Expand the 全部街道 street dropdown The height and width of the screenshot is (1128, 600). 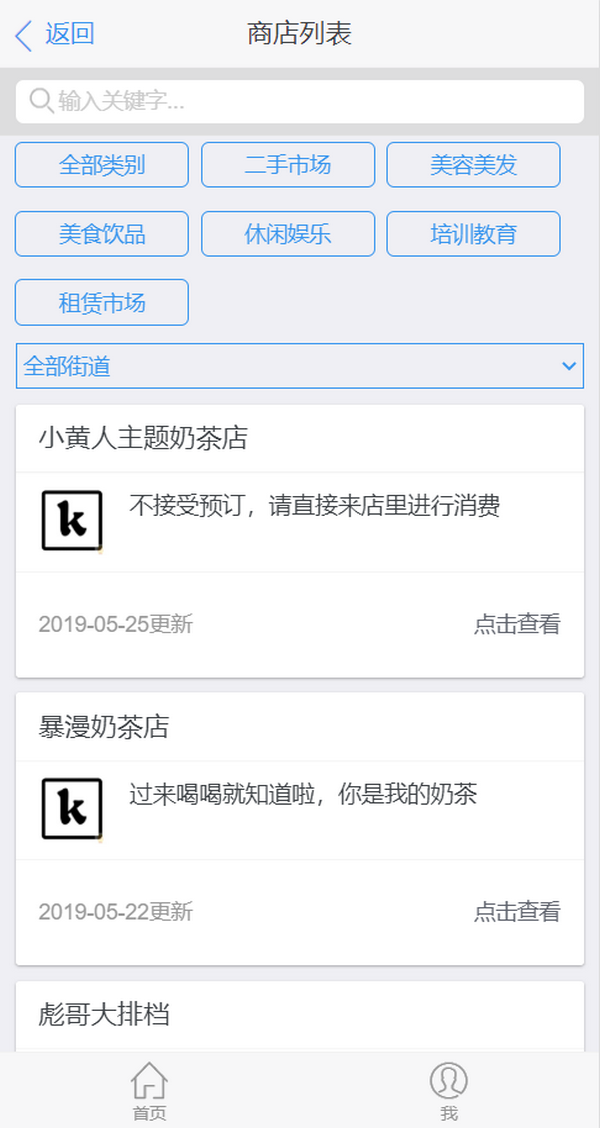pyautogui.click(x=300, y=367)
